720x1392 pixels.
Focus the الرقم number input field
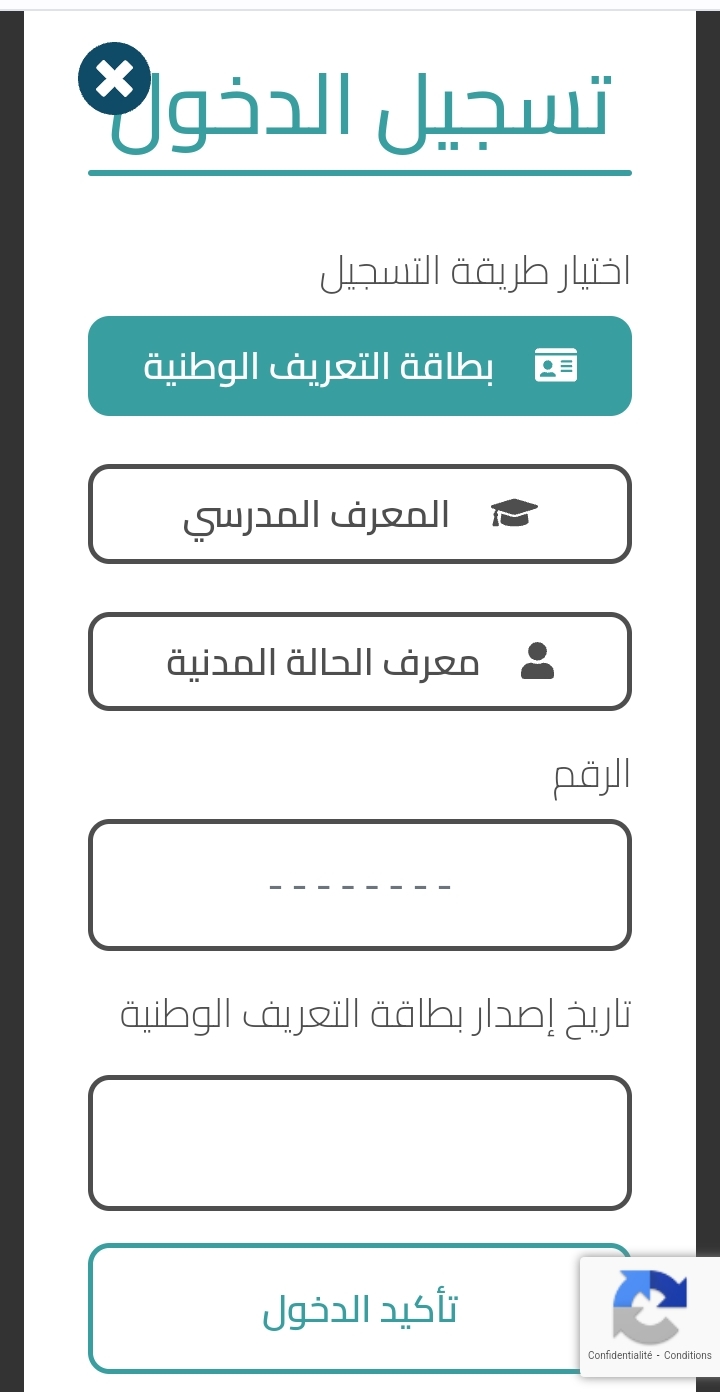360,885
